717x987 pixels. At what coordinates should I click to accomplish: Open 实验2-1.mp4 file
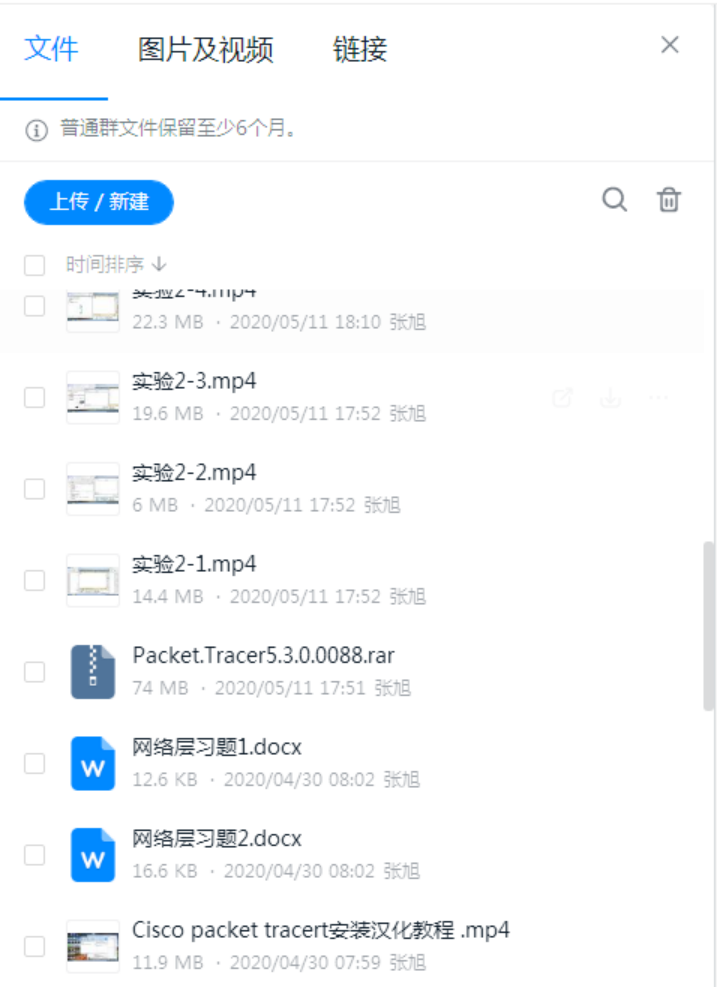point(194,565)
